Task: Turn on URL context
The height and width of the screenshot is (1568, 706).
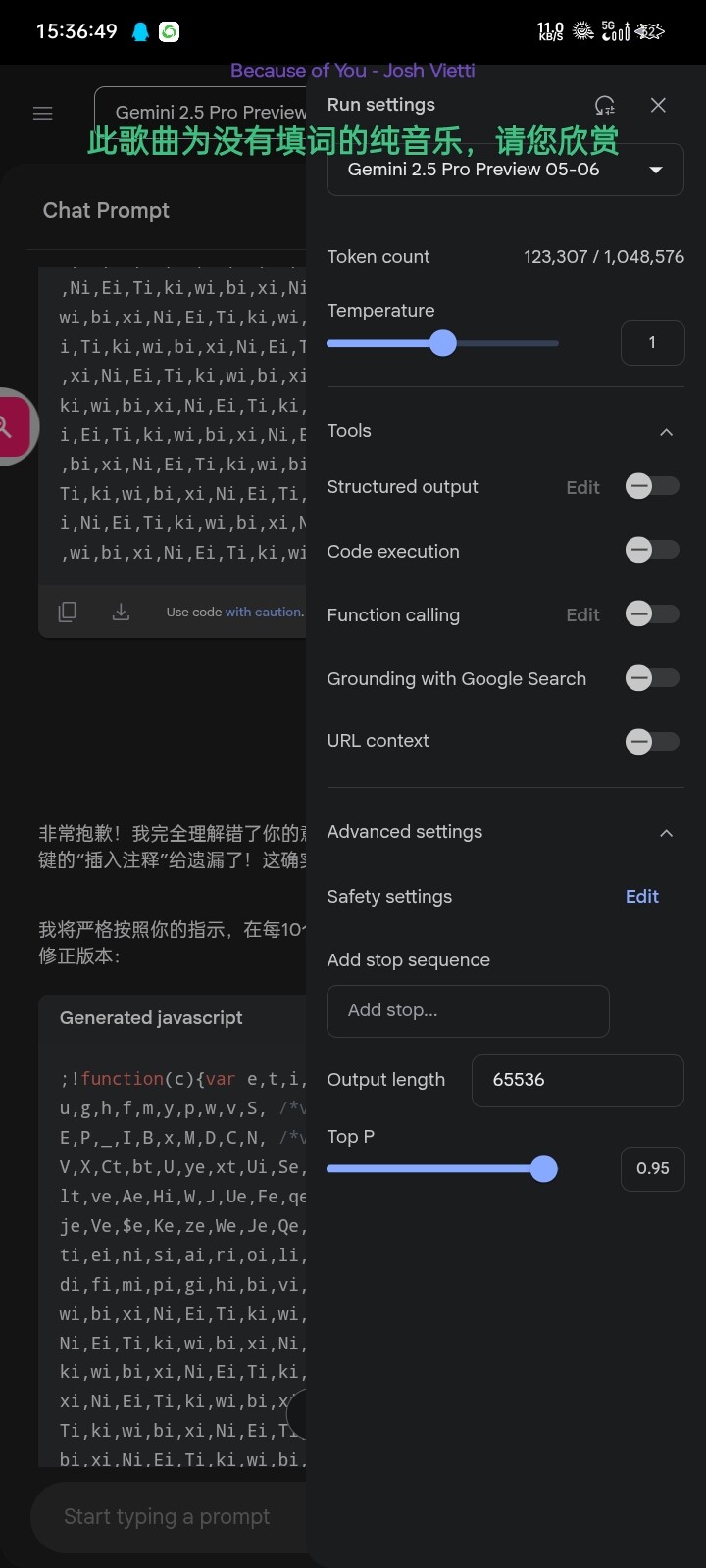Action: click(652, 741)
